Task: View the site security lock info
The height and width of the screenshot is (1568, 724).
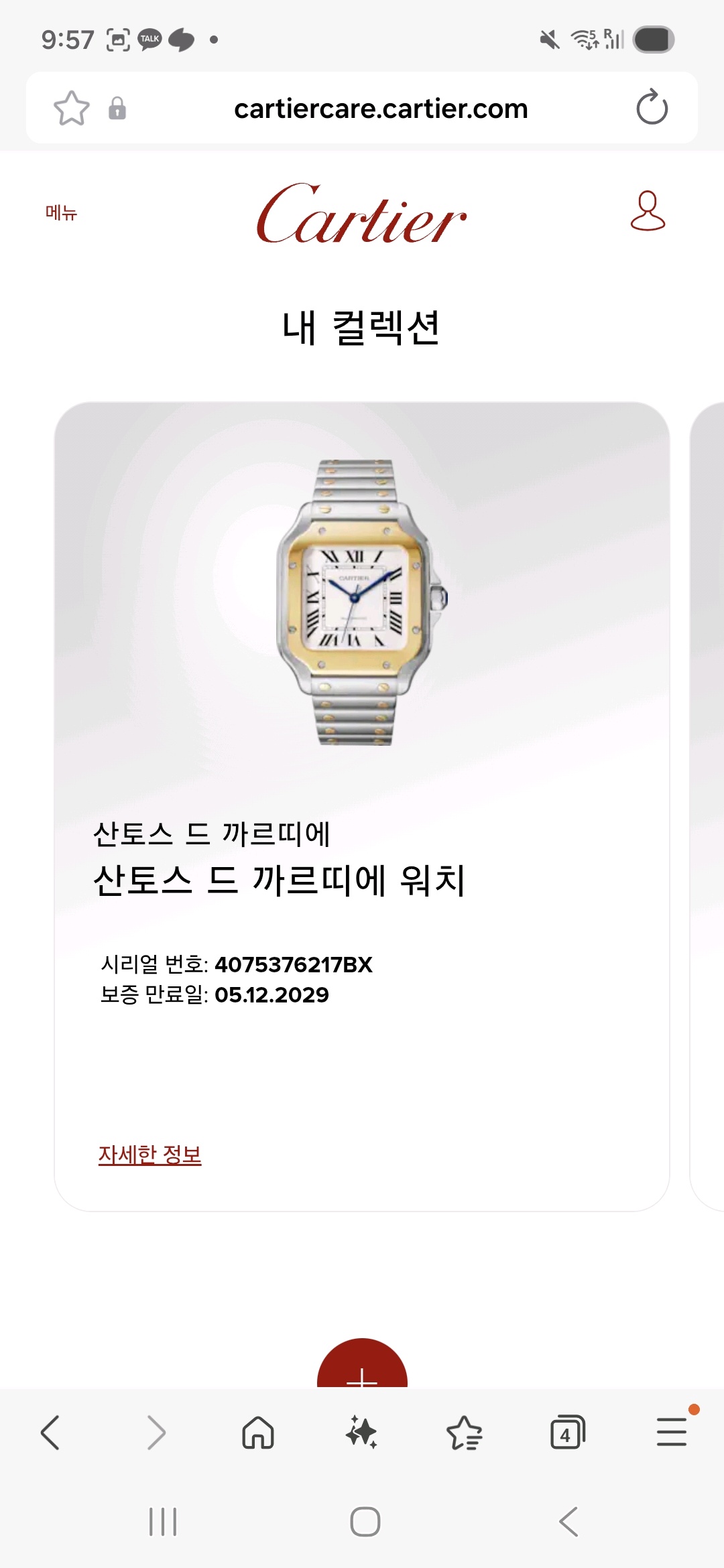Action: (117, 108)
